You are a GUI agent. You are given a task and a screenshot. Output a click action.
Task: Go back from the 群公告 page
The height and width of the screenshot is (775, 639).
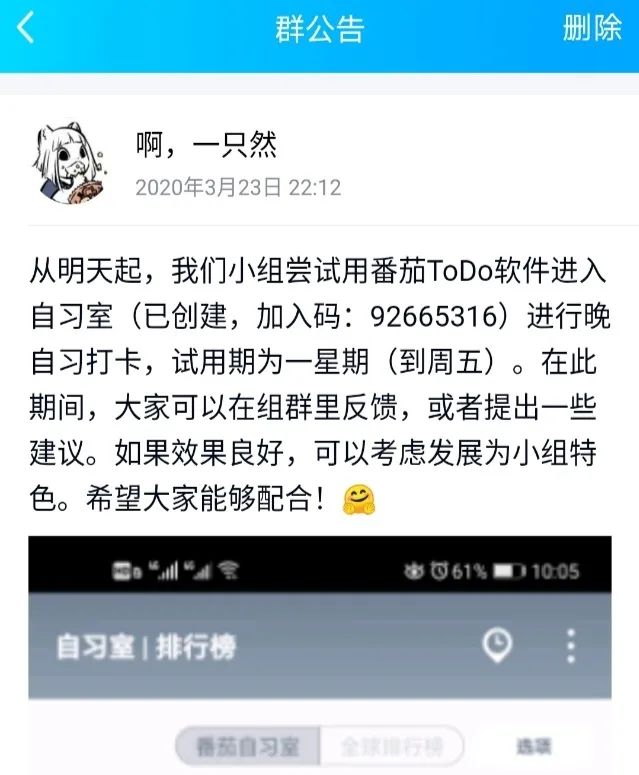[x=26, y=28]
